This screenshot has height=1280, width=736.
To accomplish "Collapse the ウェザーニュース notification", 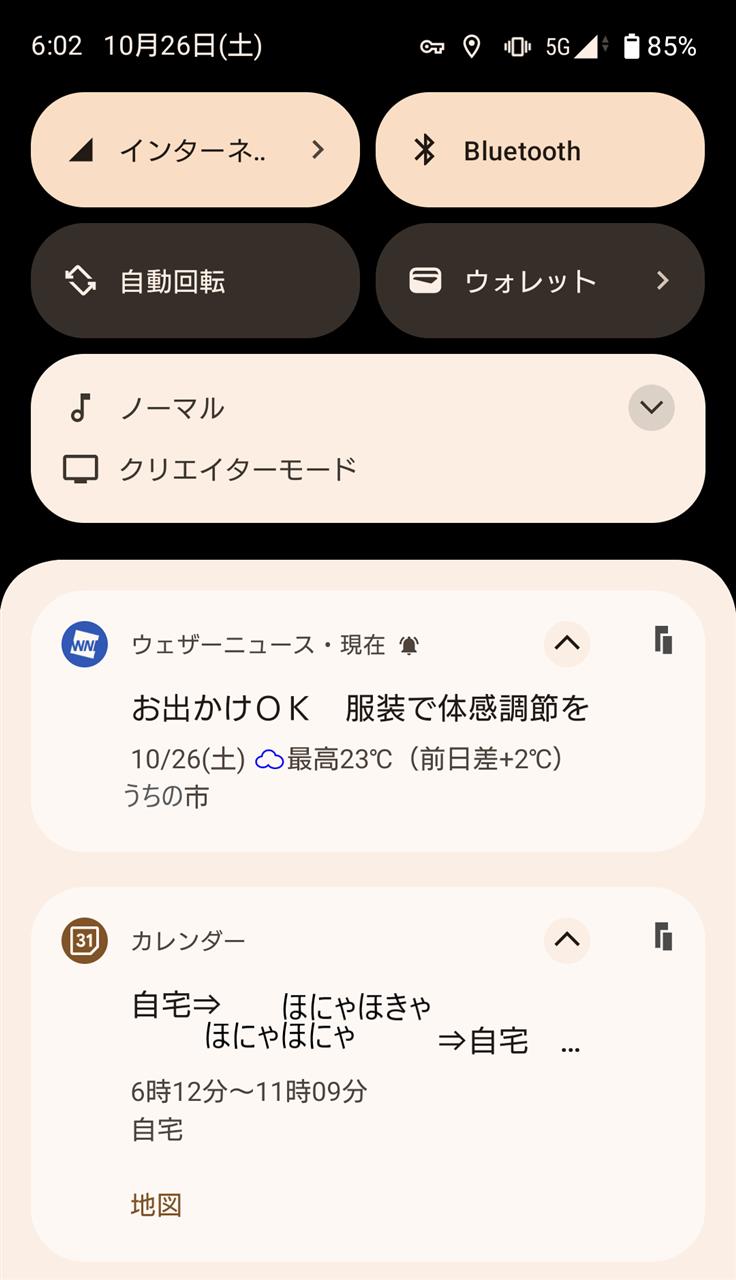I will pos(567,644).
